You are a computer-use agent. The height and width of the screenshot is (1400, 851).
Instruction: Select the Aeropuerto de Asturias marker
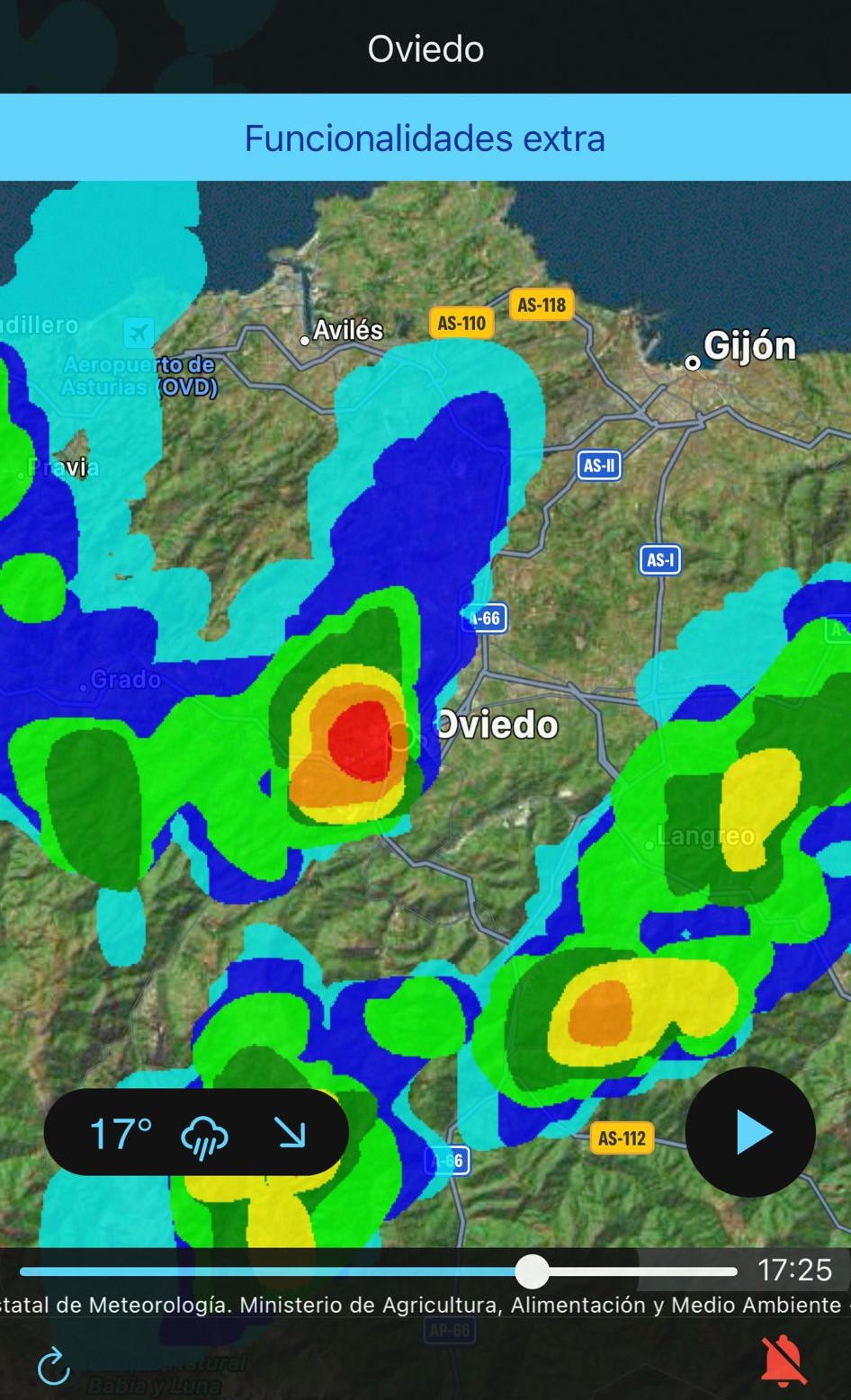(139, 333)
